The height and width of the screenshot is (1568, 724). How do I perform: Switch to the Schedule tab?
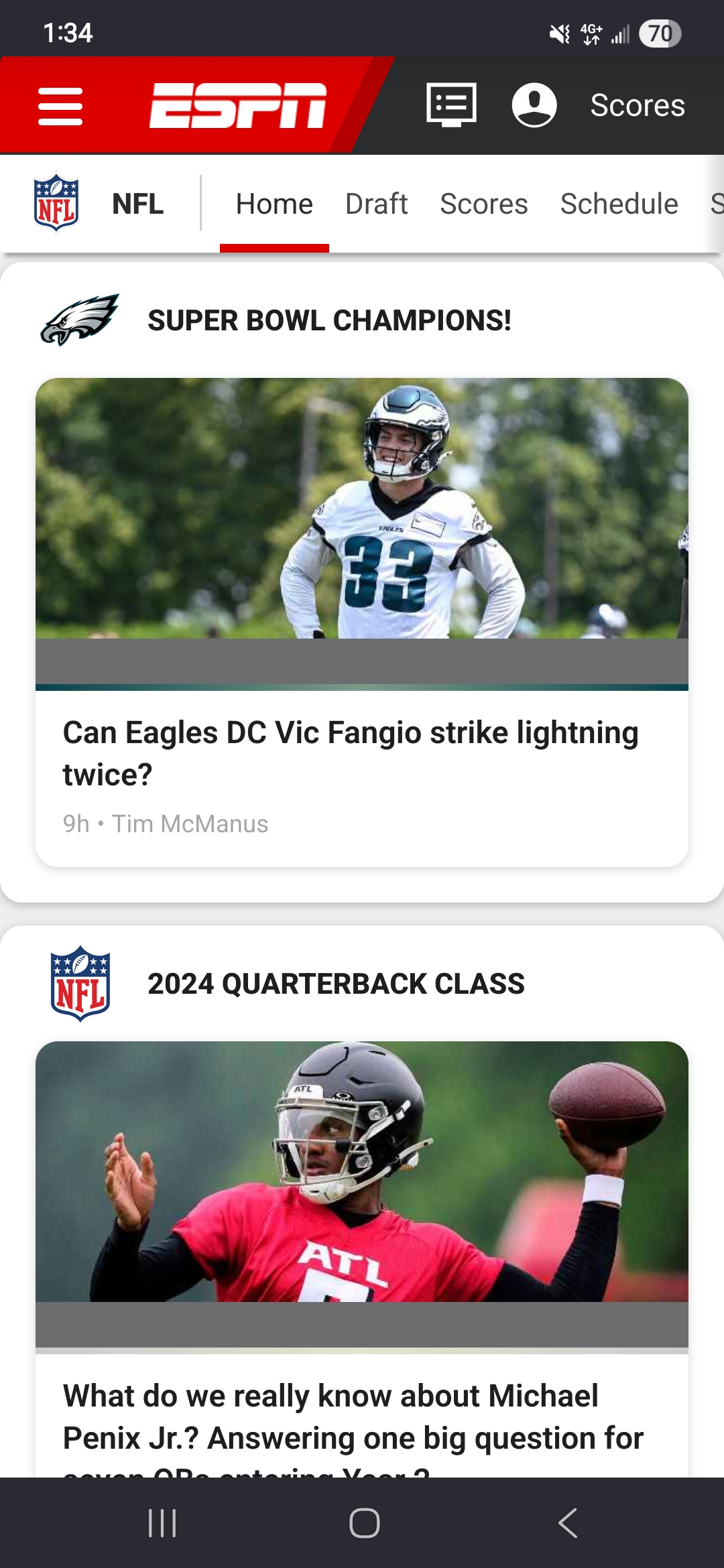tap(619, 204)
